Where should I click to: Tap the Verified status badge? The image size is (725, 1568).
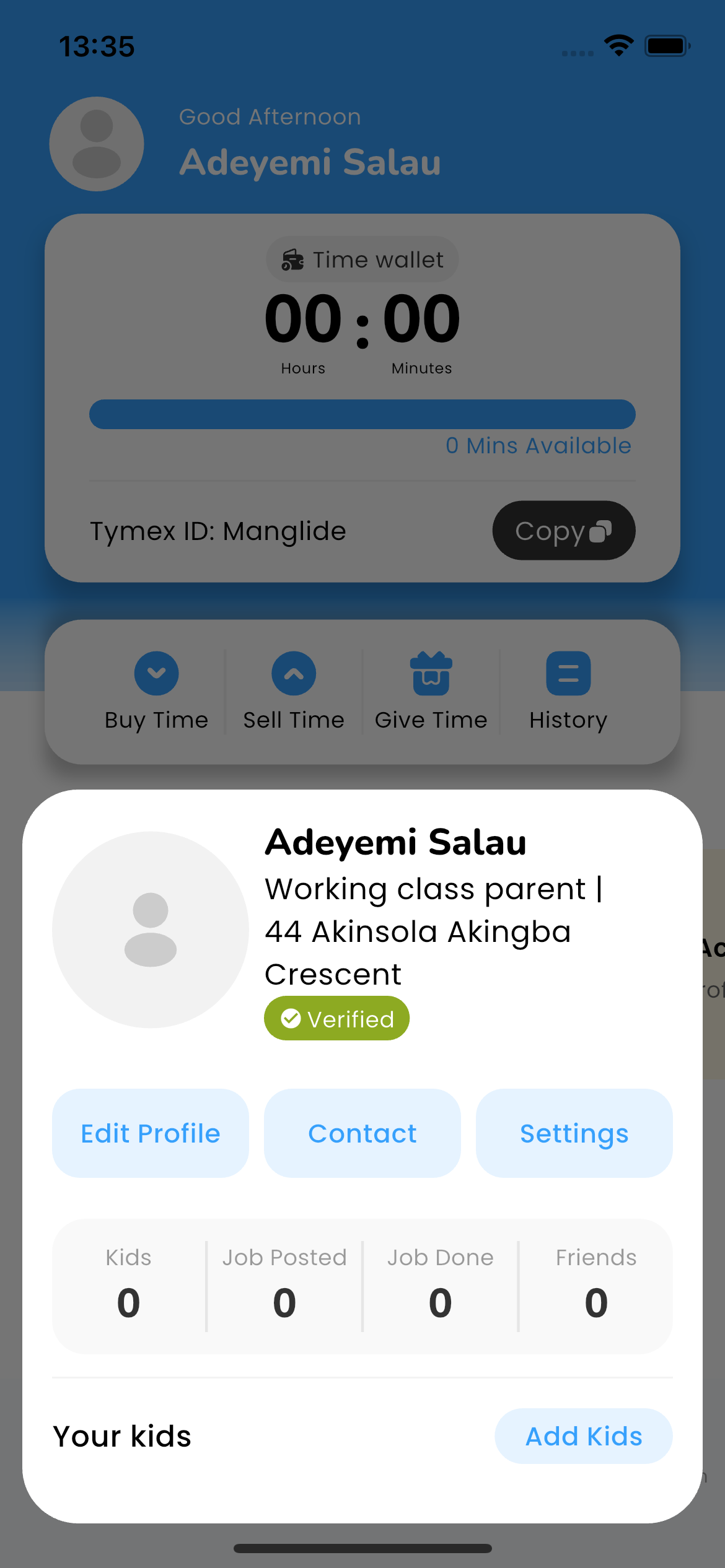[336, 1017]
